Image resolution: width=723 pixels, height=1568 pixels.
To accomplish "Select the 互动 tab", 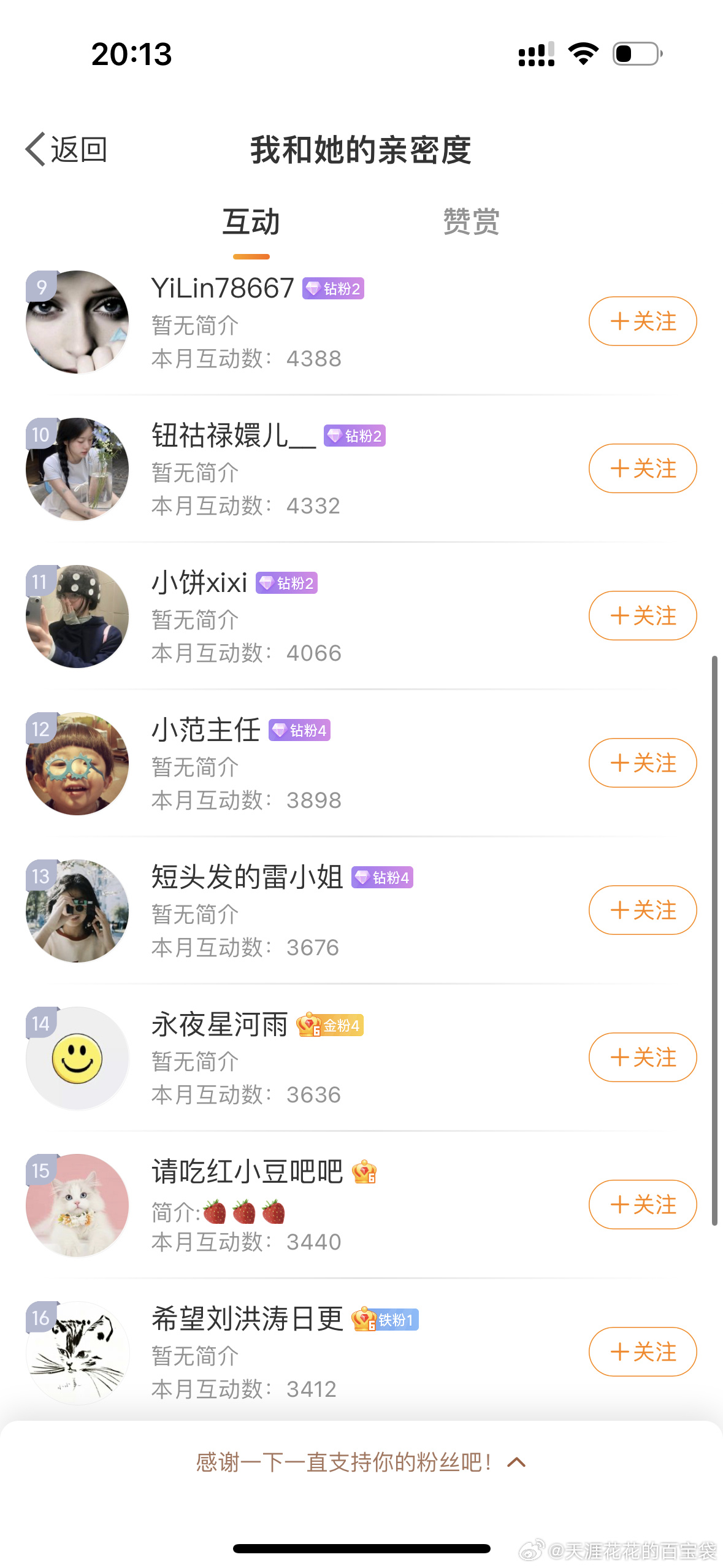I will tap(251, 222).
